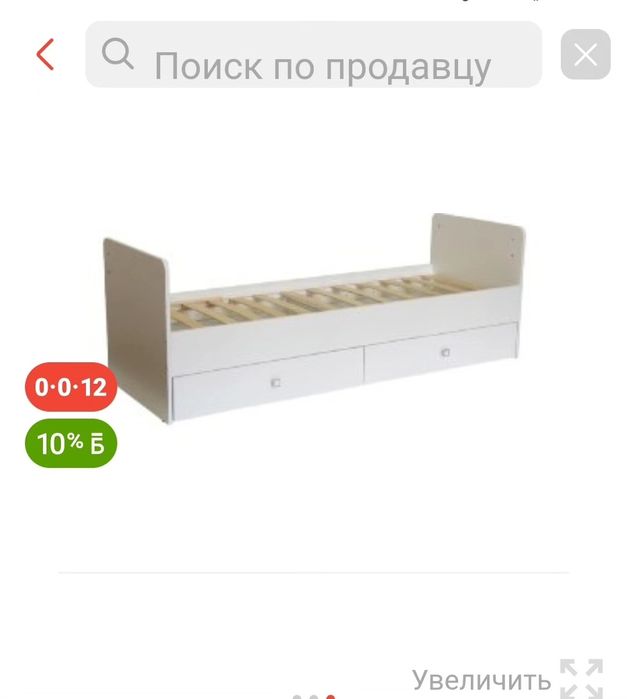Go back using the red arrow
The width and height of the screenshot is (627, 699).
45,54
